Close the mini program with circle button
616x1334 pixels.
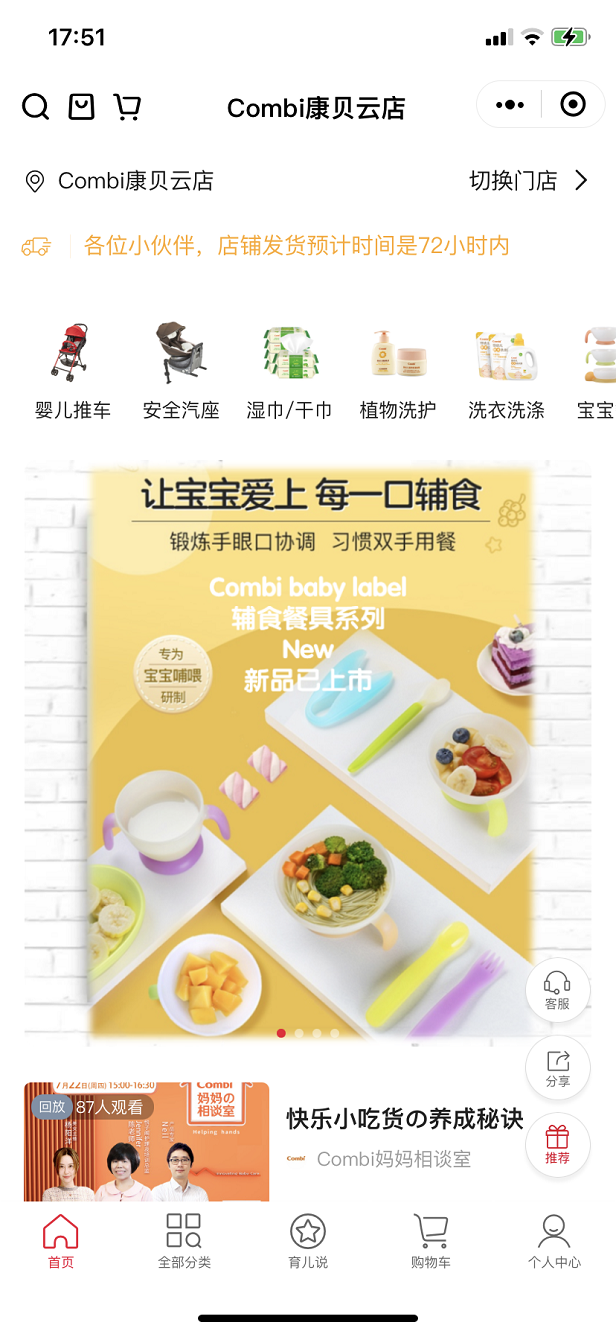[x=573, y=105]
